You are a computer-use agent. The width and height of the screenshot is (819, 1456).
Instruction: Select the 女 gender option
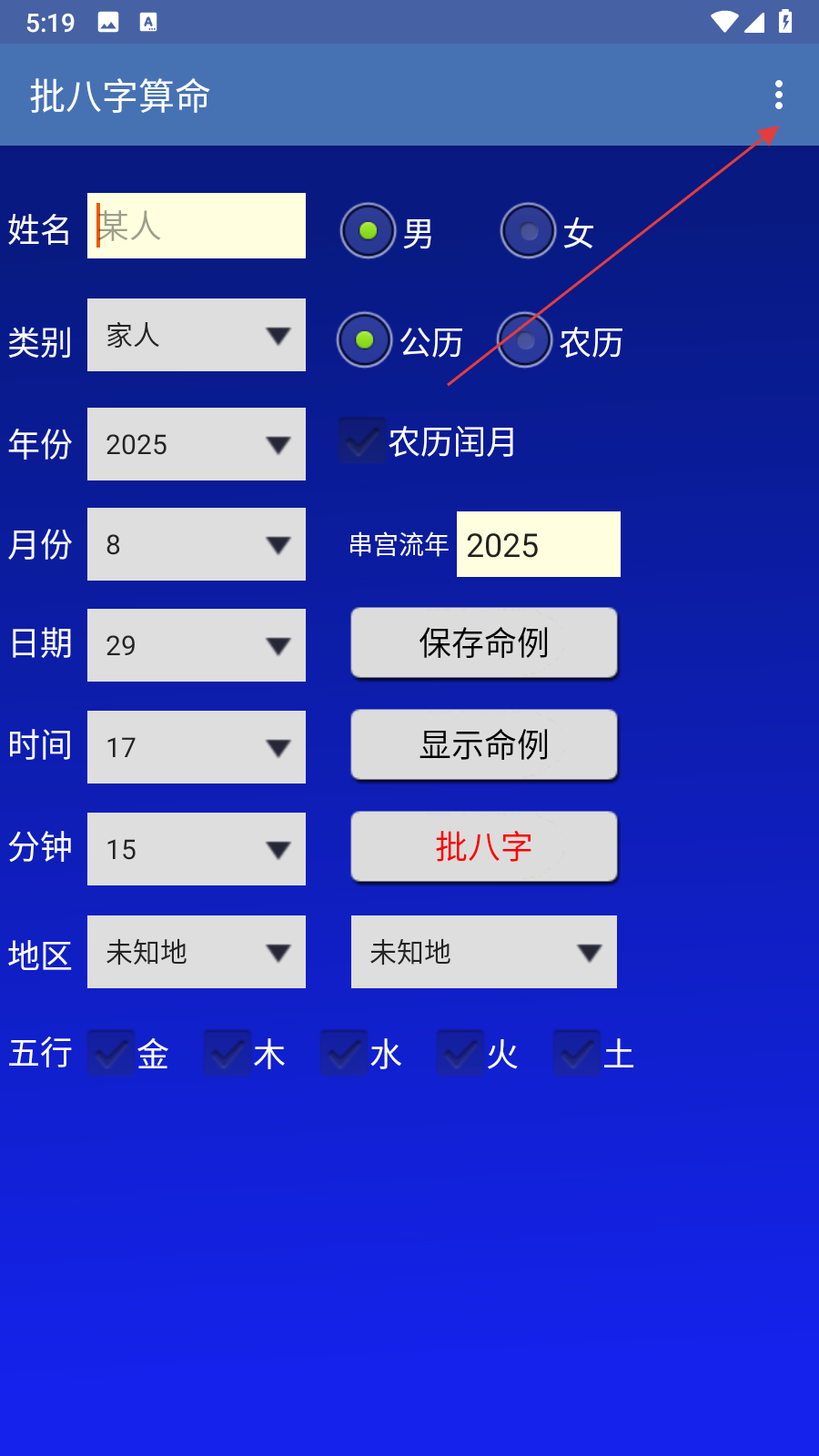528,231
